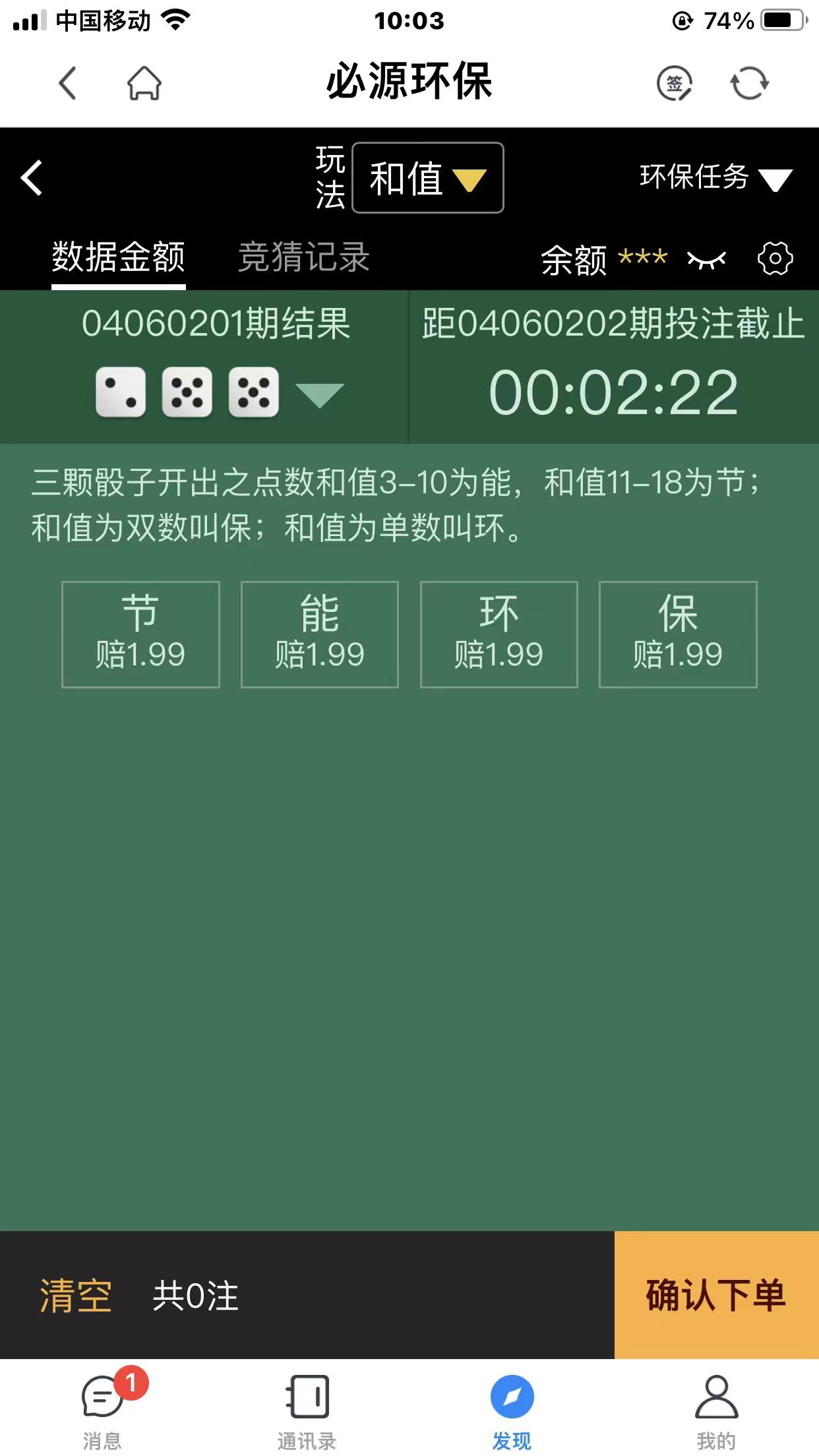Open the 和值 play-type dropdown
The height and width of the screenshot is (1456, 819).
pos(428,178)
